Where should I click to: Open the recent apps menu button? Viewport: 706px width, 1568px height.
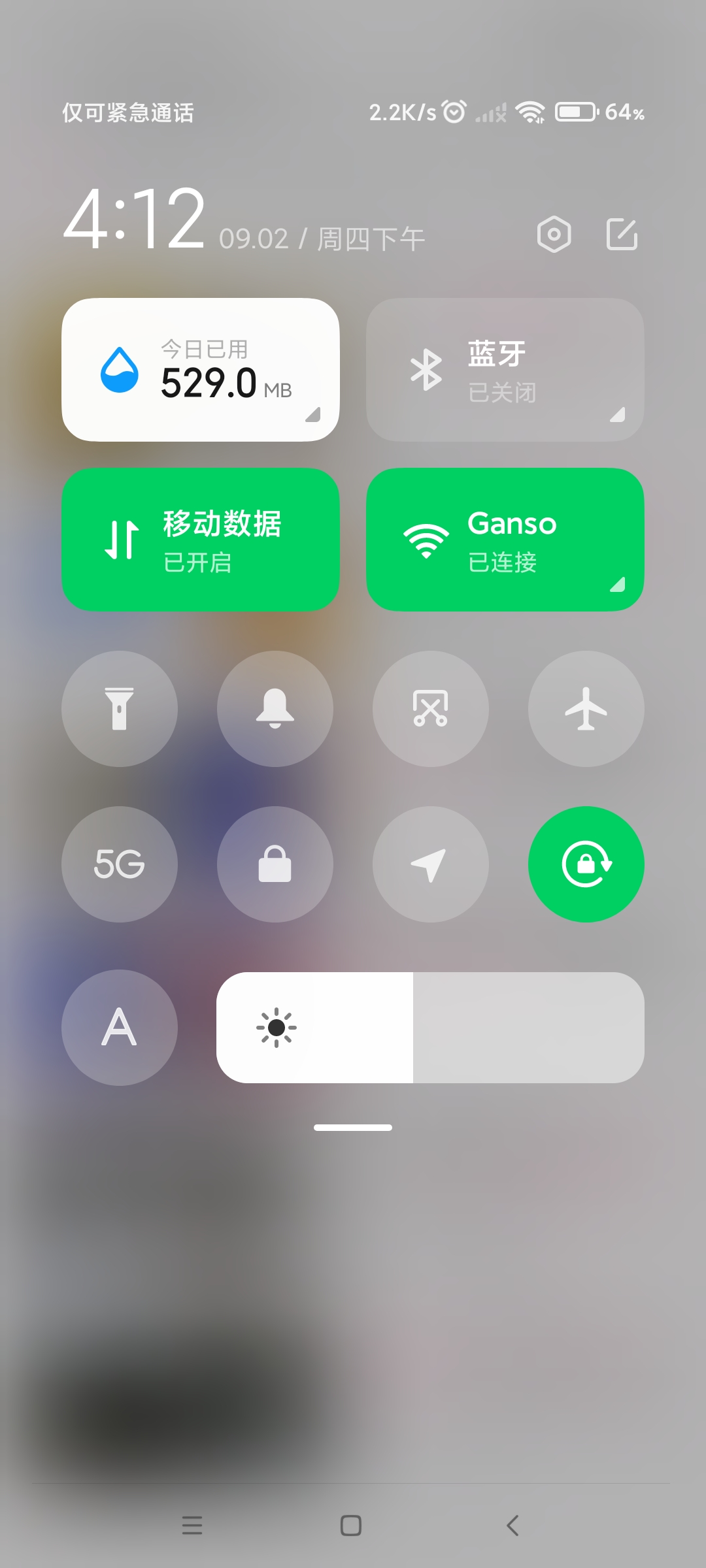(x=192, y=1526)
